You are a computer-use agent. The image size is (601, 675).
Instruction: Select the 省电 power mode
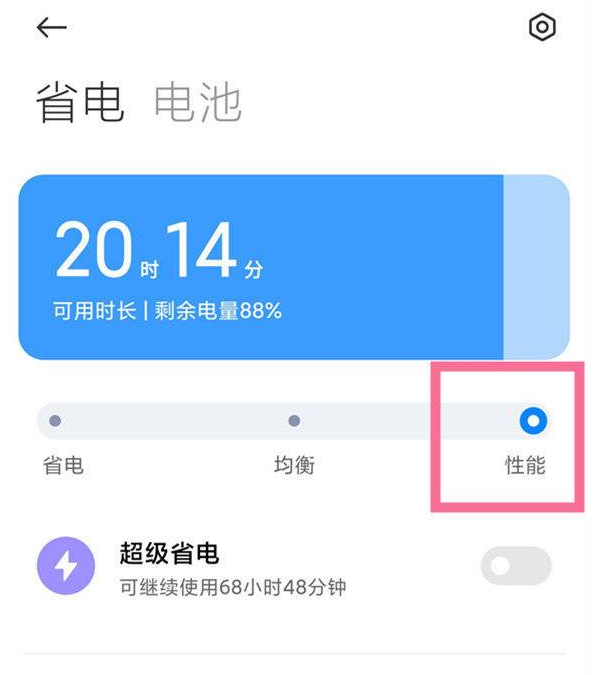point(56,421)
